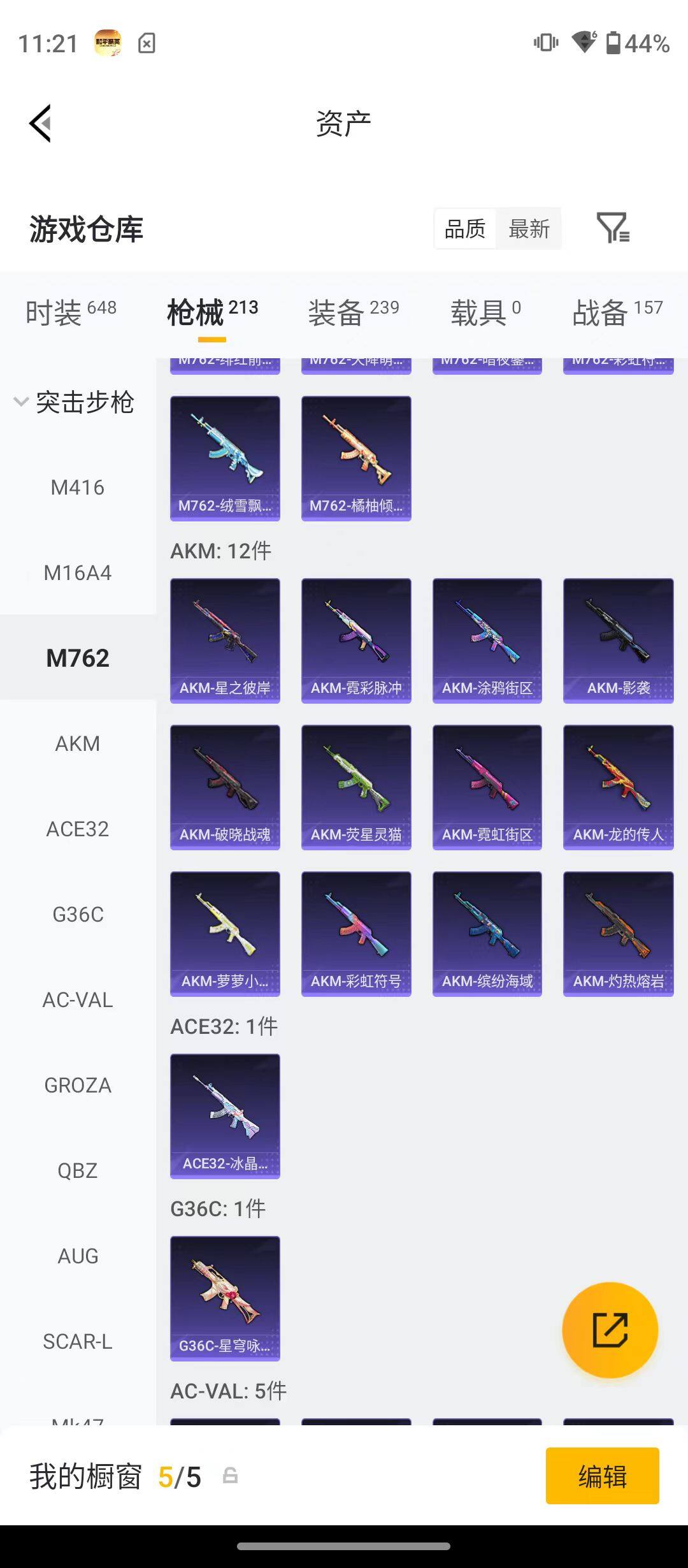Select M416 in the side list

click(x=78, y=488)
